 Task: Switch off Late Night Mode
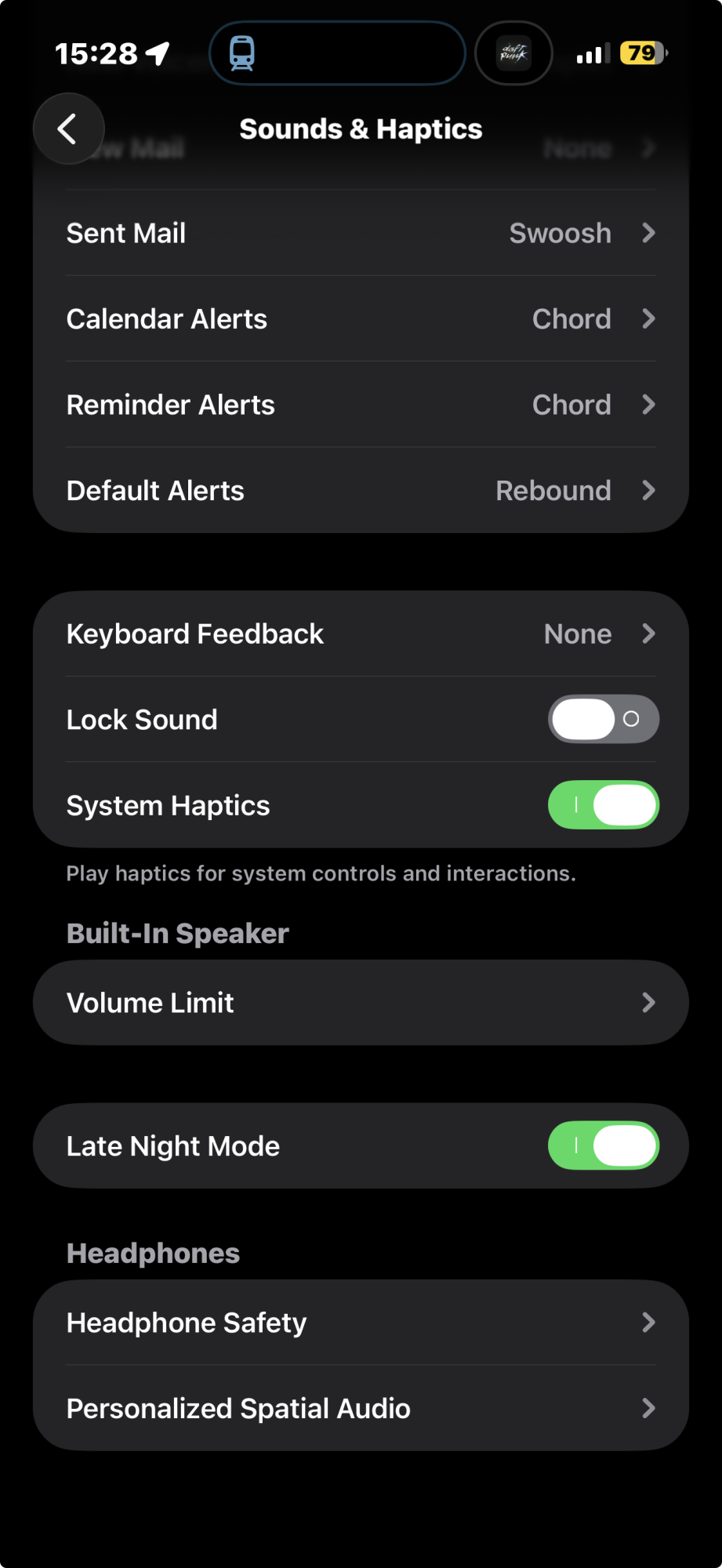point(603,1145)
